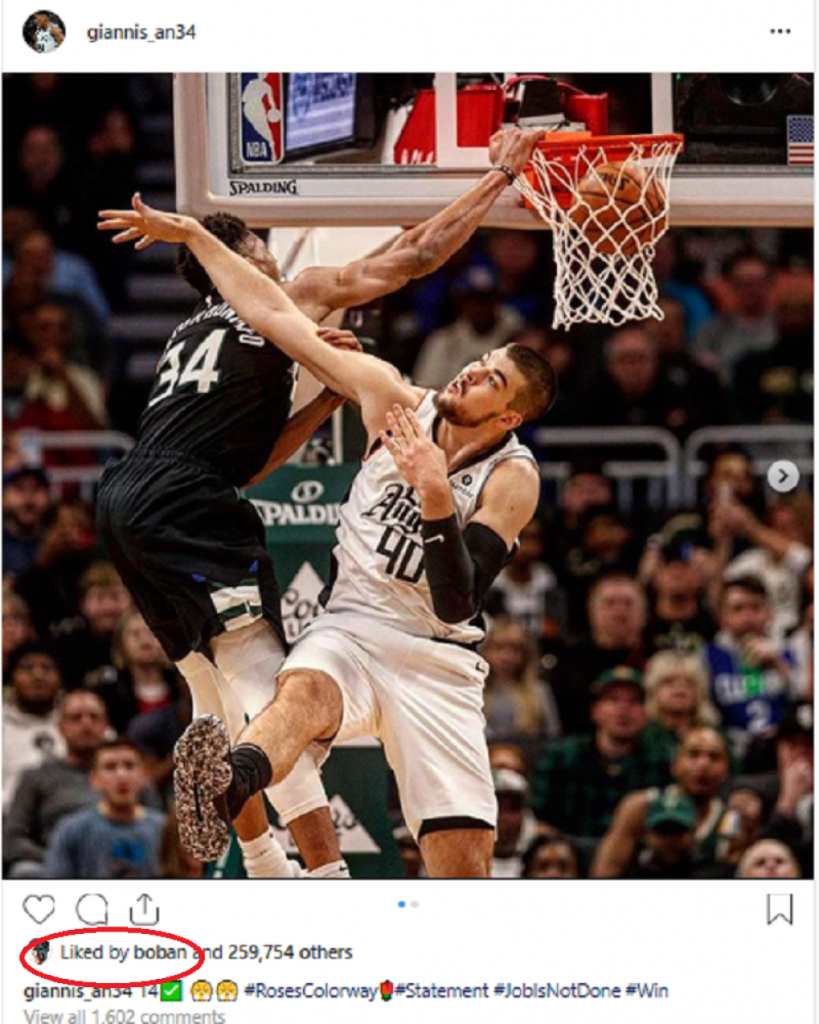The width and height of the screenshot is (819, 1024).
Task: Open giannis_an34 profile from the post header
Action: point(141,32)
